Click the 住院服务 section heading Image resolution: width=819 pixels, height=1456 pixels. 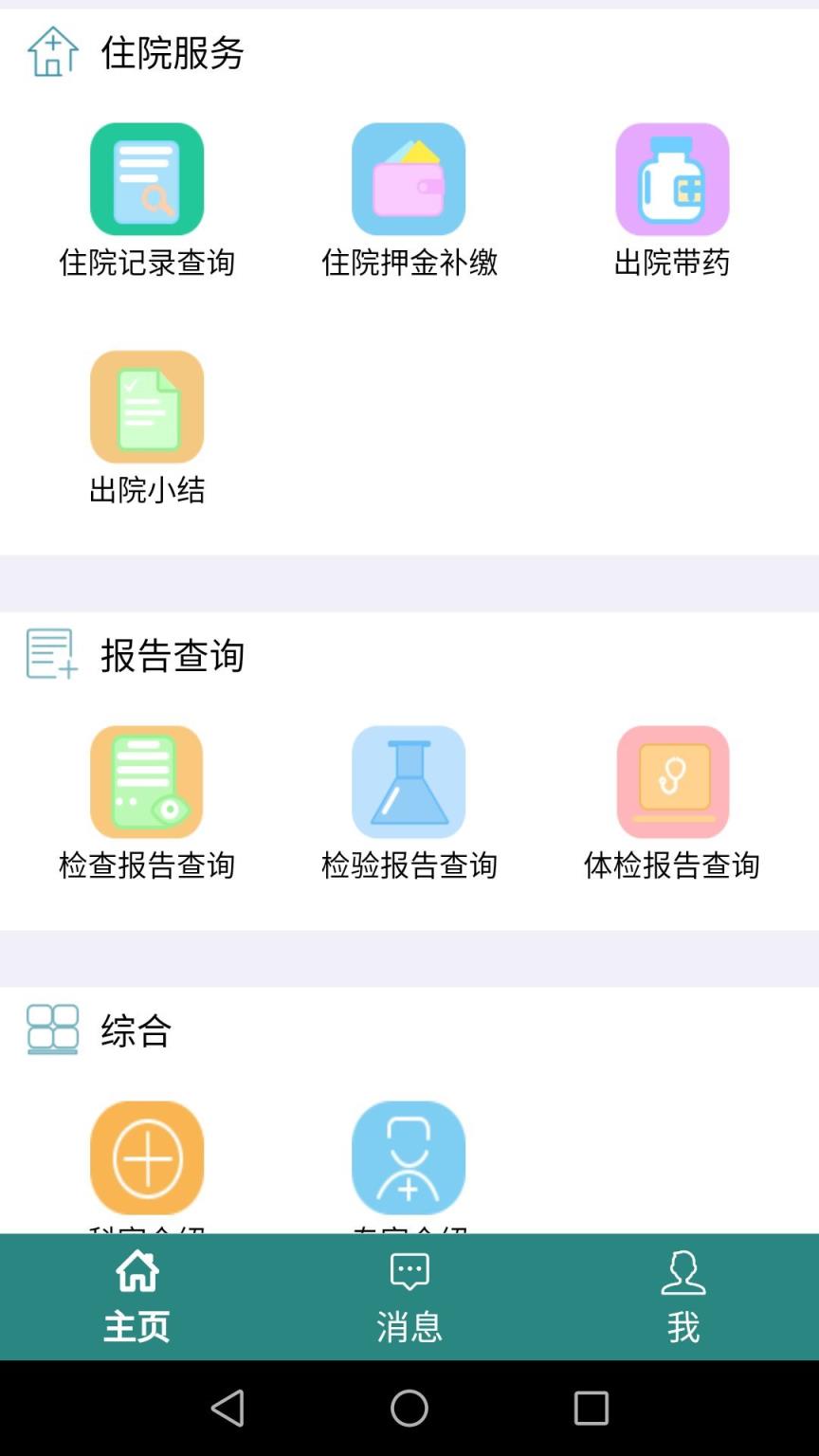[x=173, y=54]
